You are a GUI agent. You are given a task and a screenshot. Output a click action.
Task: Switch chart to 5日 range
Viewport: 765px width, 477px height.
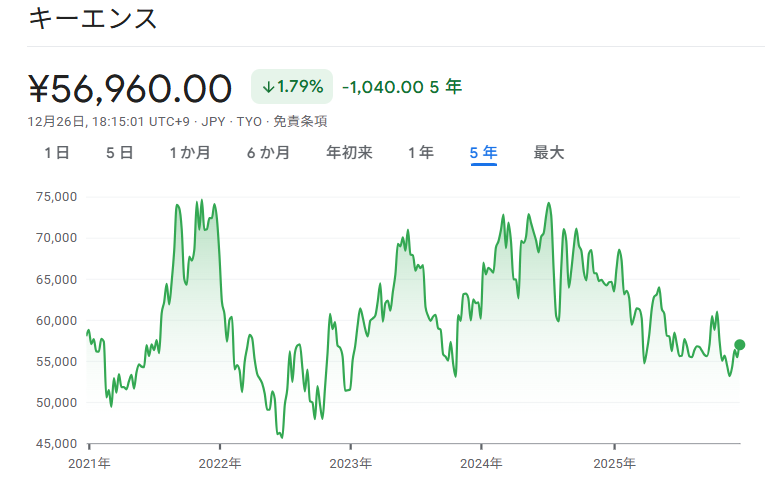tap(119, 153)
